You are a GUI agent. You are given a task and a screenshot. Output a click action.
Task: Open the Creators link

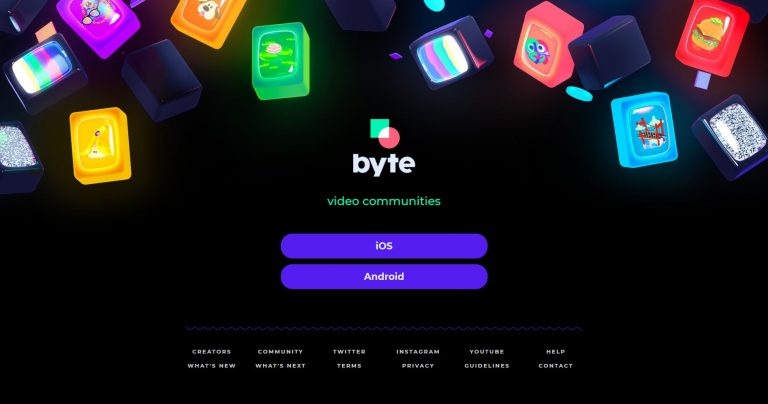coord(211,352)
